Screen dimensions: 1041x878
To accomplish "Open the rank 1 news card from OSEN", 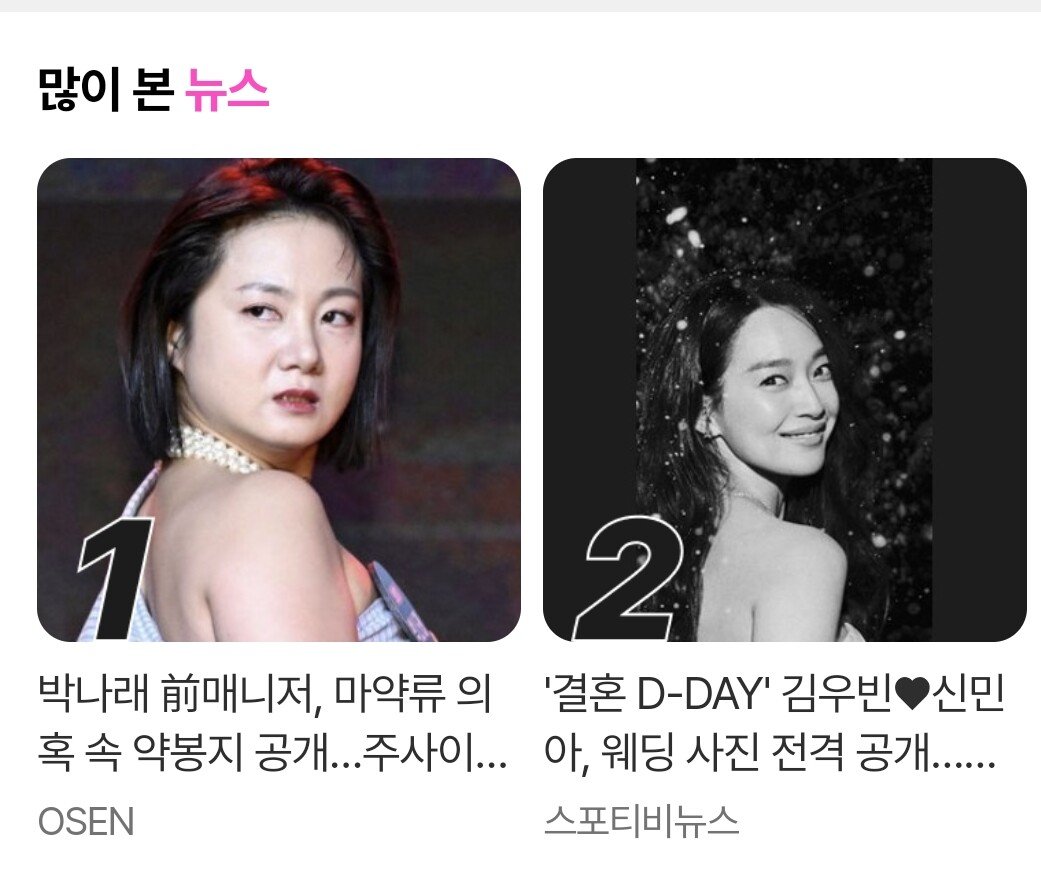I will click(x=278, y=400).
